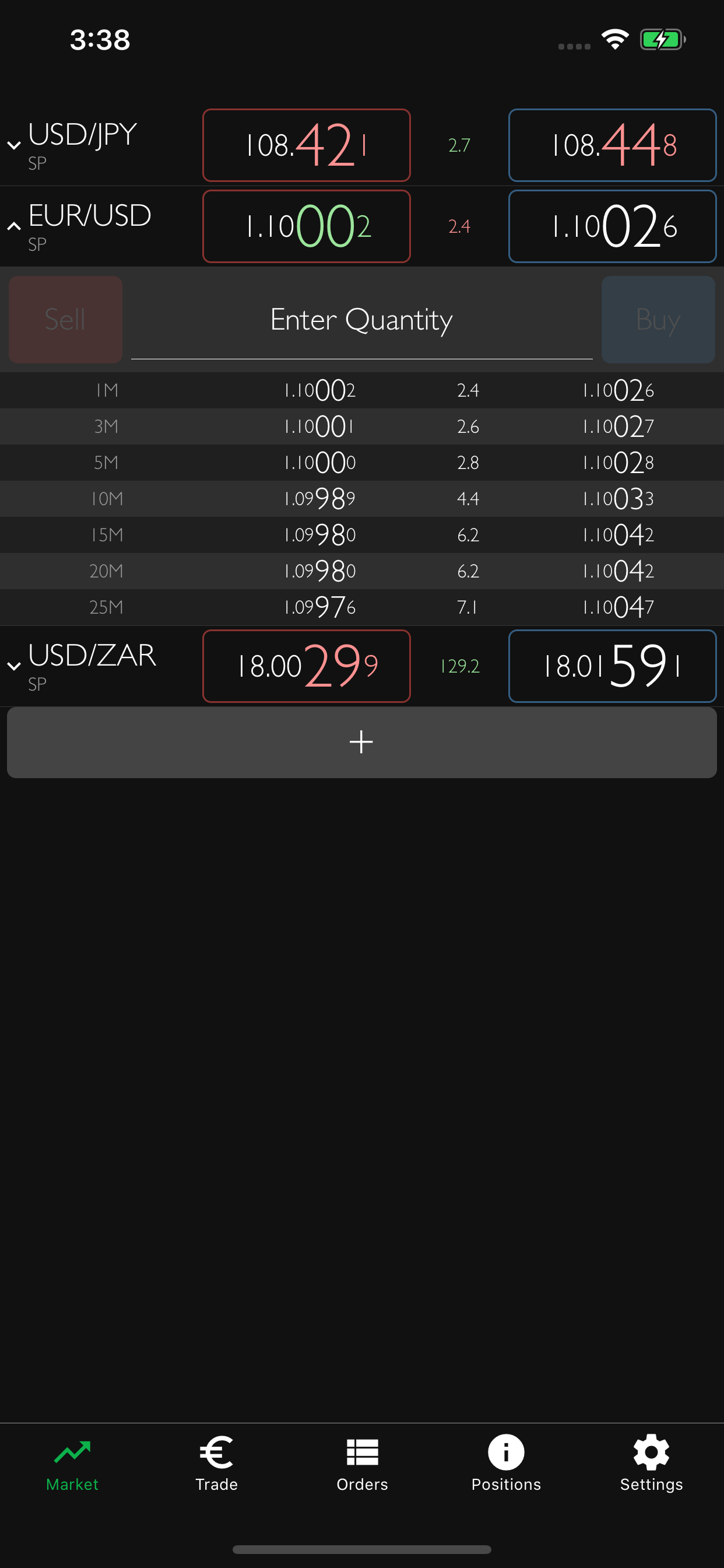Tap USD/JPY buy price 108.448
Image resolution: width=724 pixels, height=1568 pixels.
point(613,145)
